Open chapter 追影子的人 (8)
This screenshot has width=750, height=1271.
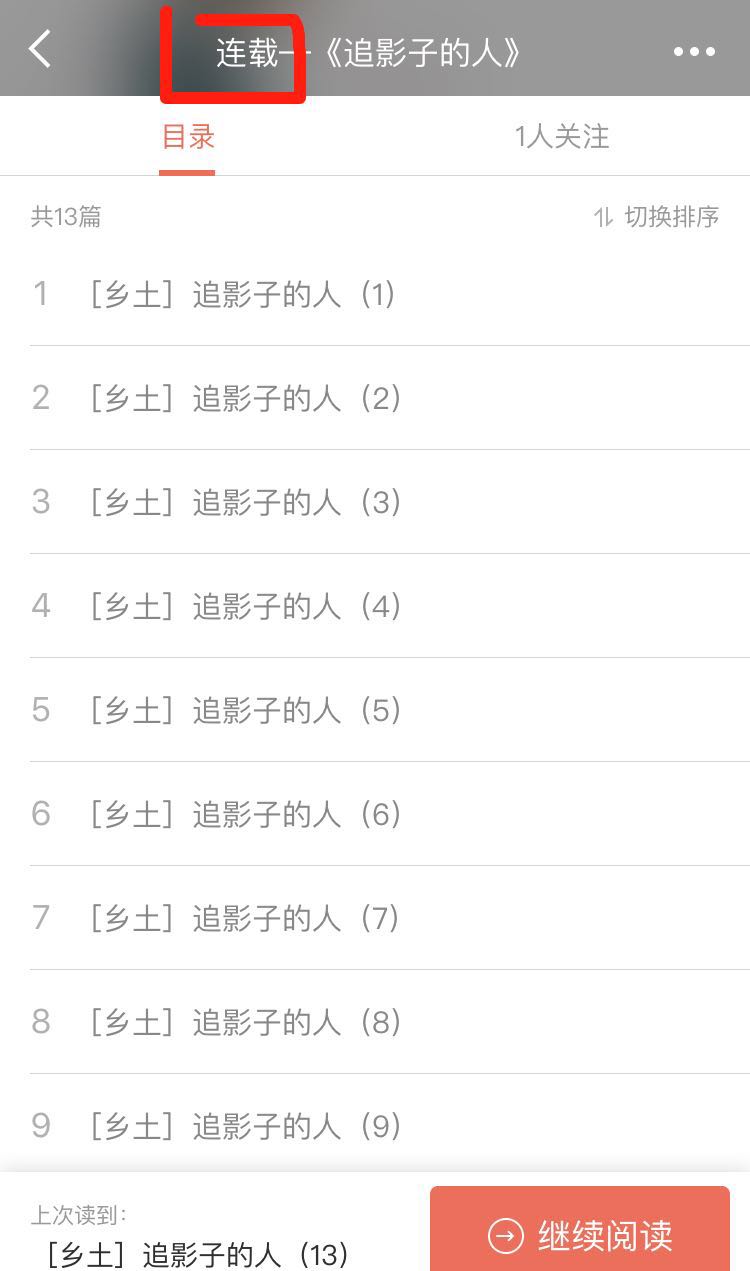coord(390,1022)
